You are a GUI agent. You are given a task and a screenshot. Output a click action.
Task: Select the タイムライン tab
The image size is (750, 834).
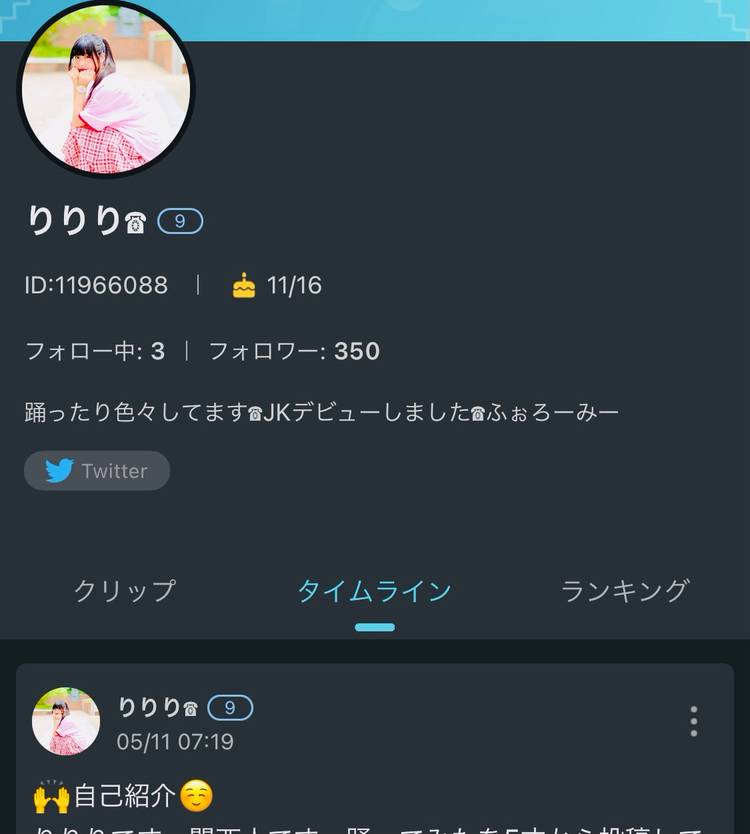point(374,591)
